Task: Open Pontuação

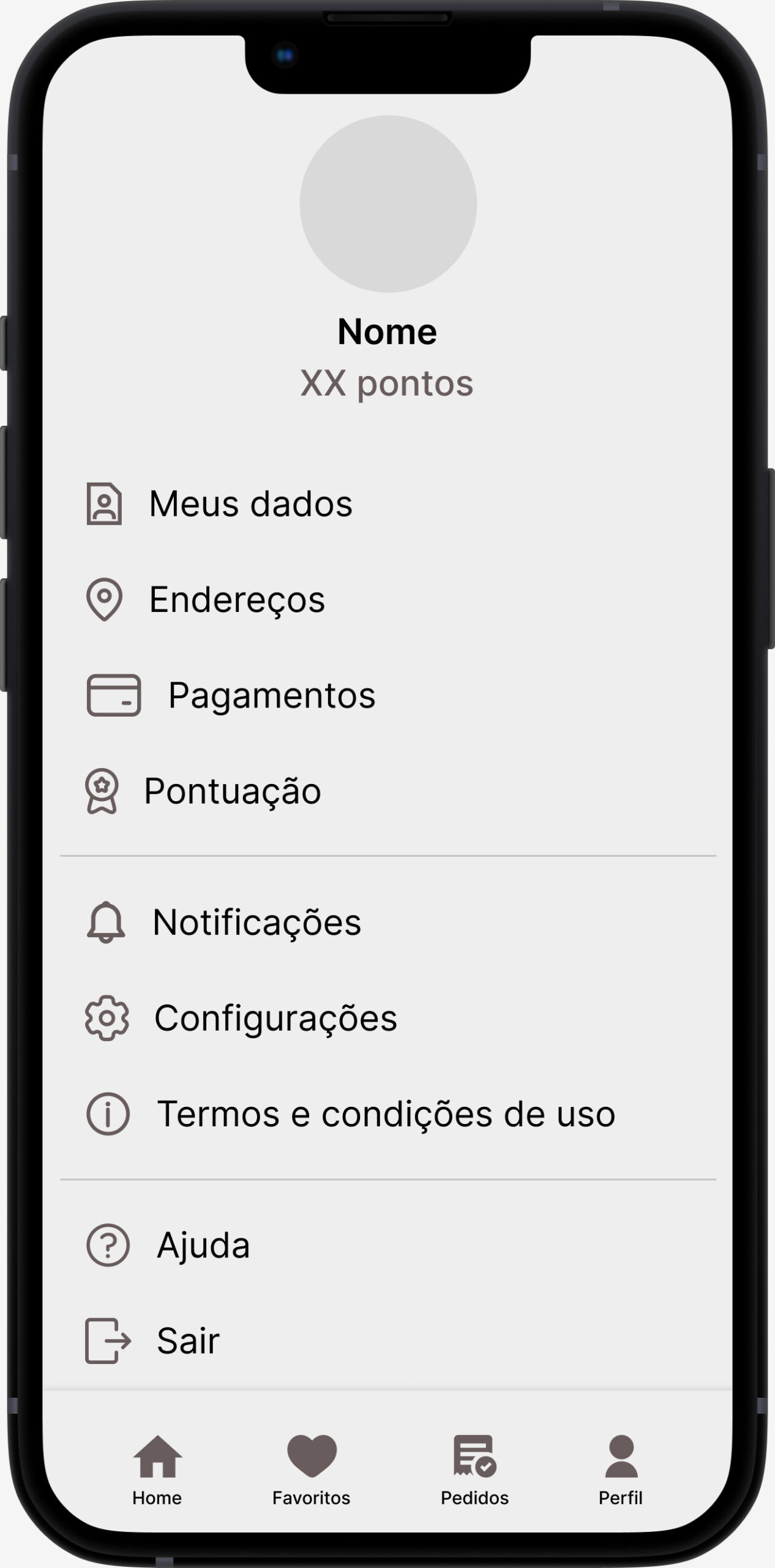Action: [388, 791]
